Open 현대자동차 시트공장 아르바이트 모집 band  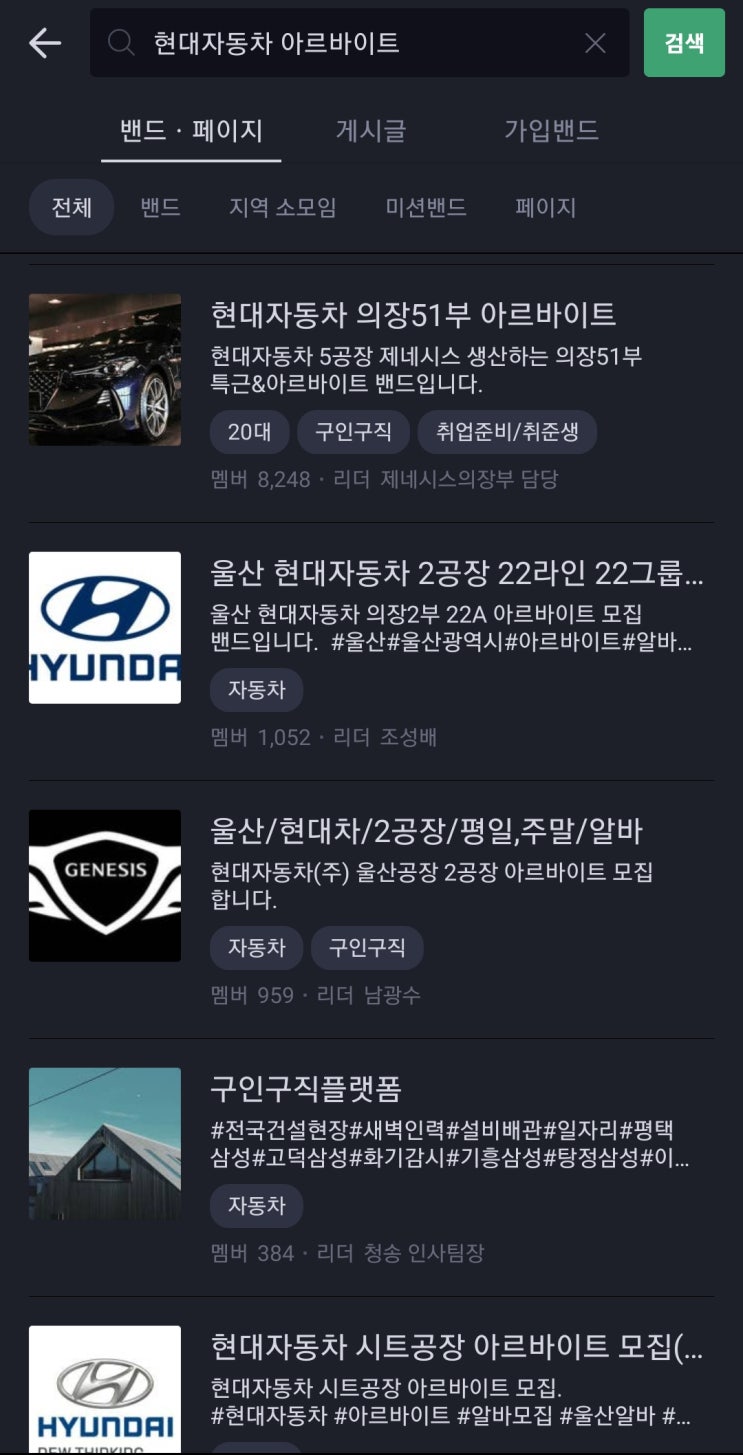pyautogui.click(x=371, y=1390)
